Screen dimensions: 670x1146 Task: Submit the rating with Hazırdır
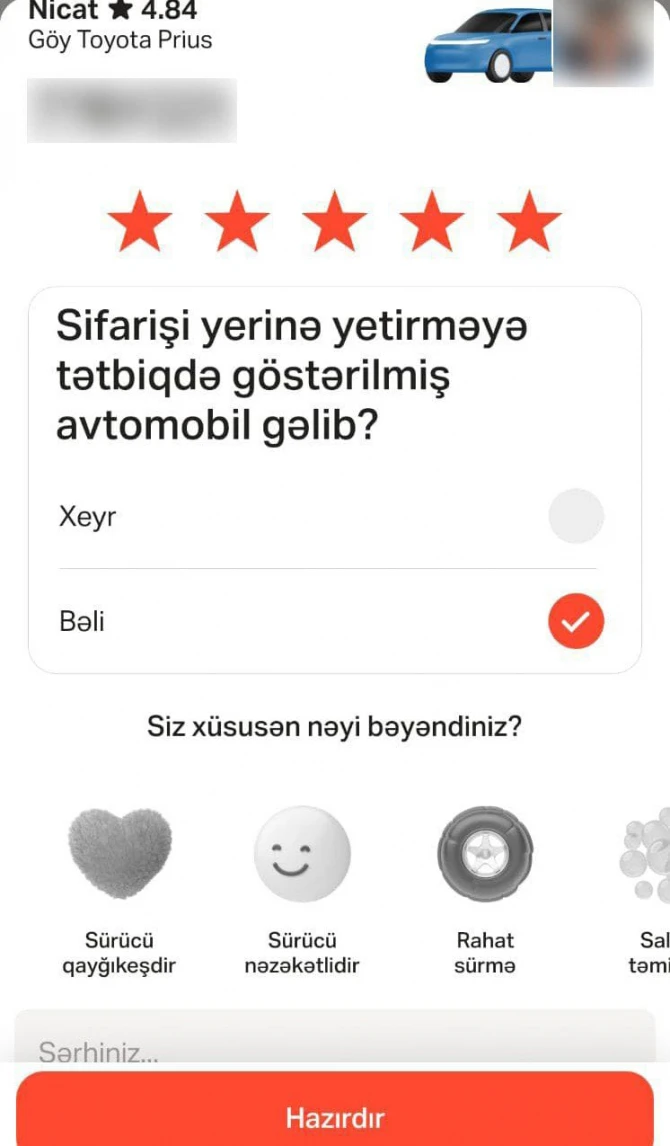[334, 1116]
